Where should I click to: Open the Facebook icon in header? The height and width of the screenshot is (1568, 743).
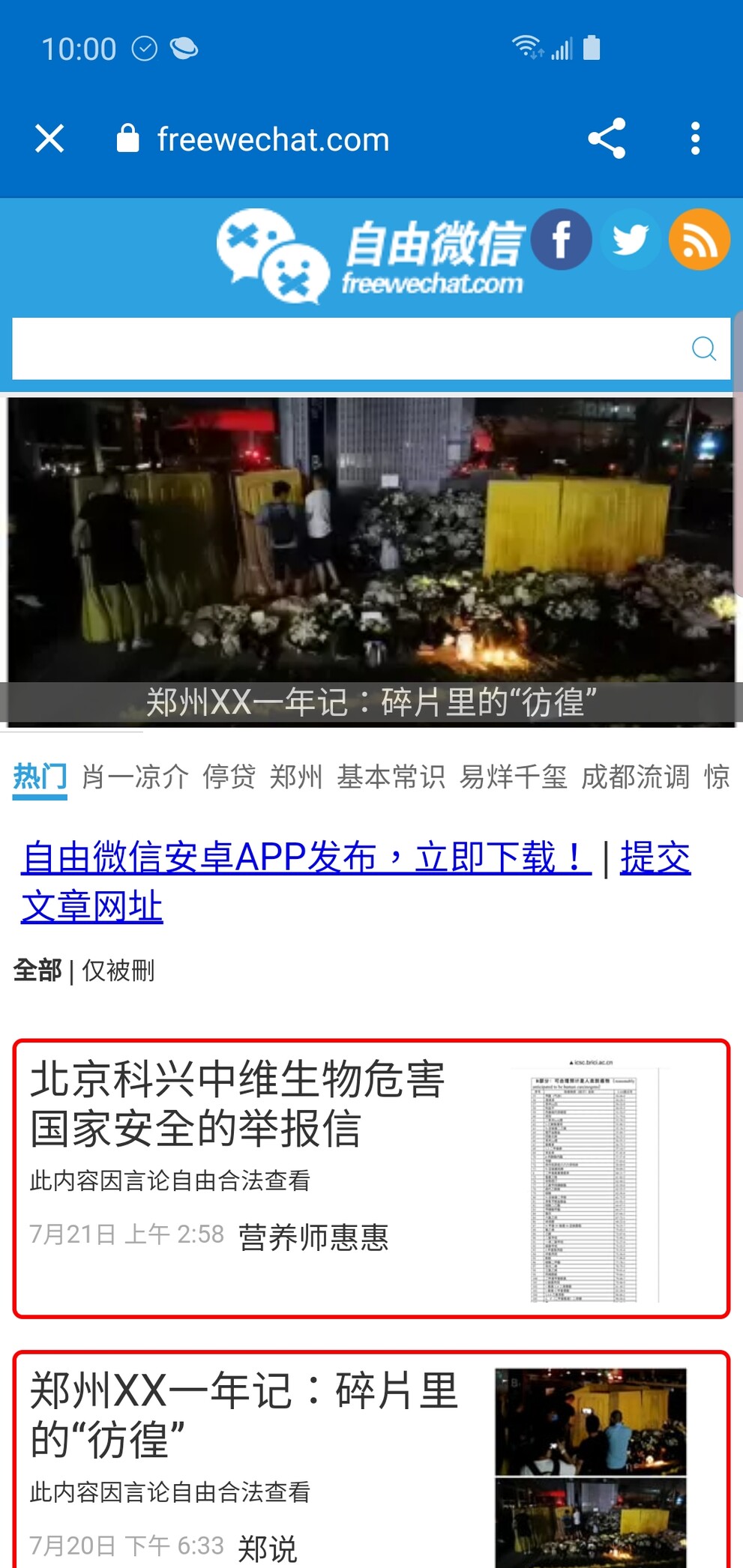click(562, 240)
